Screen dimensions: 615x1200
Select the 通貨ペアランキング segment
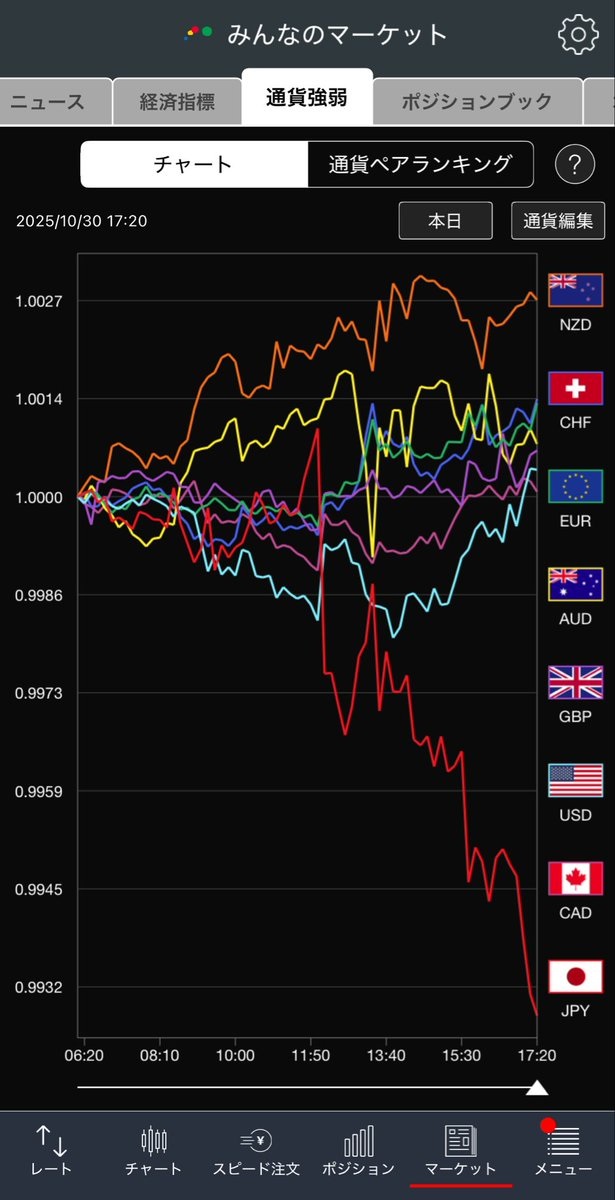click(x=420, y=164)
